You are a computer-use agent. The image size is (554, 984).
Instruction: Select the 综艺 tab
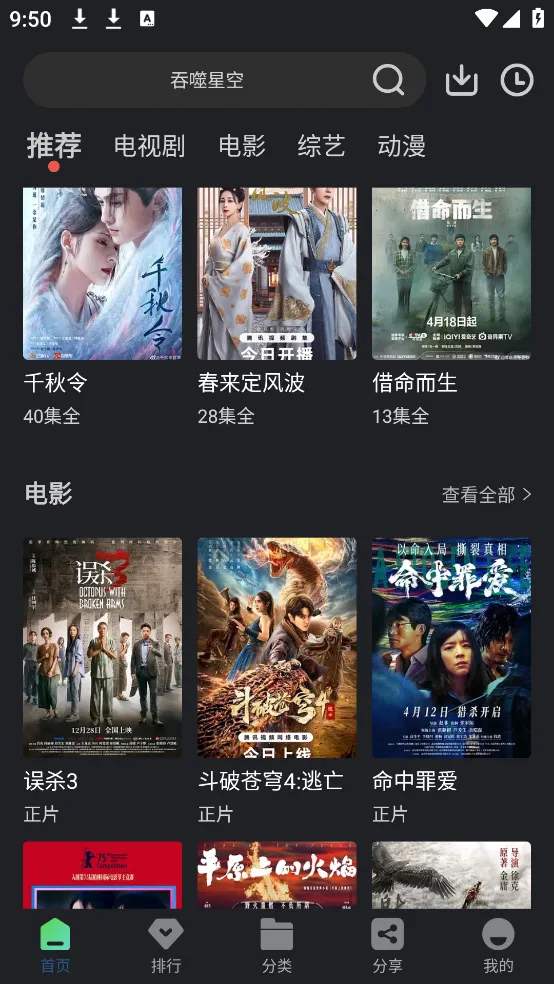(x=321, y=146)
